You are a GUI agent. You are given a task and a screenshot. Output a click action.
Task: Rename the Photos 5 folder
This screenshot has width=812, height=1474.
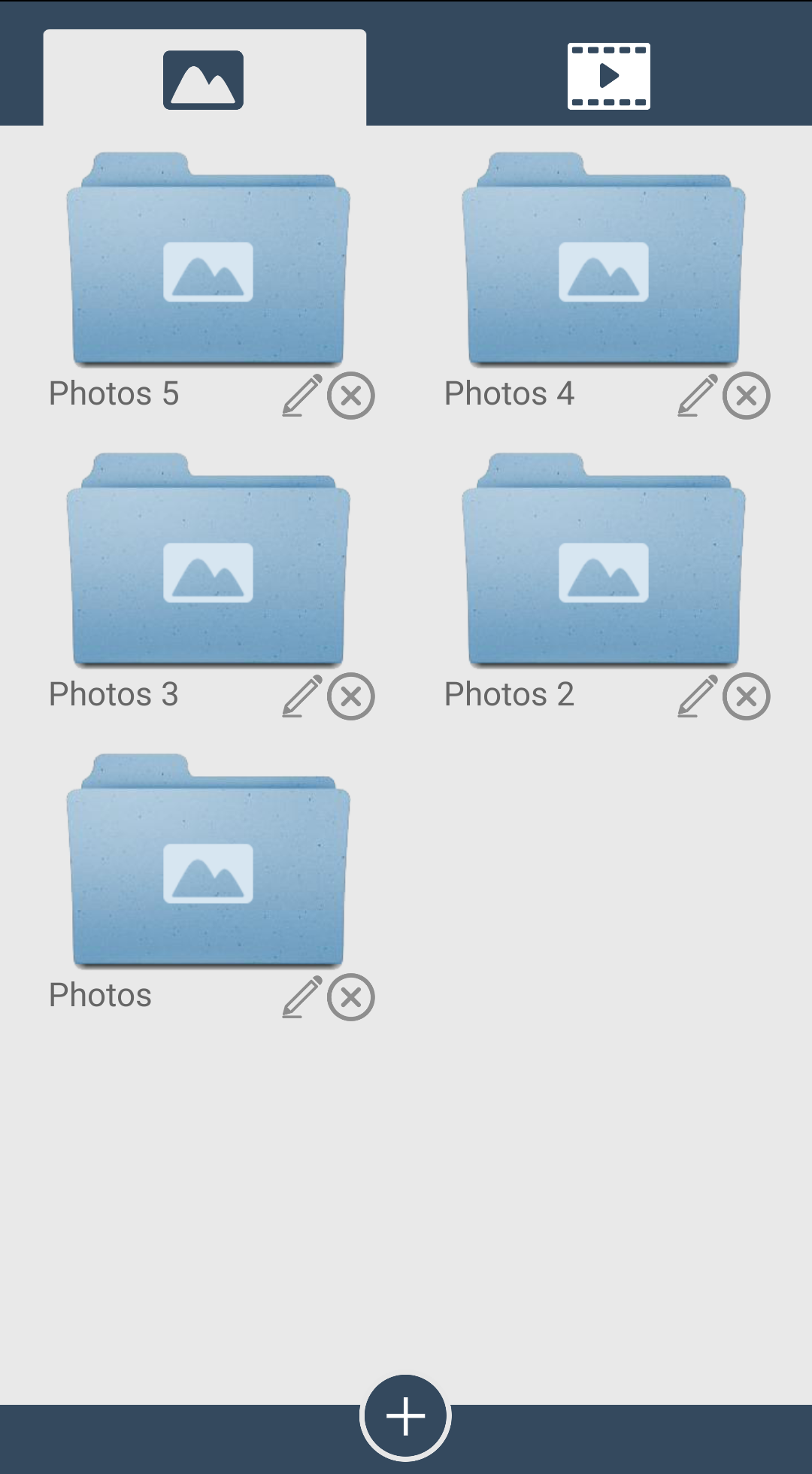pos(302,396)
